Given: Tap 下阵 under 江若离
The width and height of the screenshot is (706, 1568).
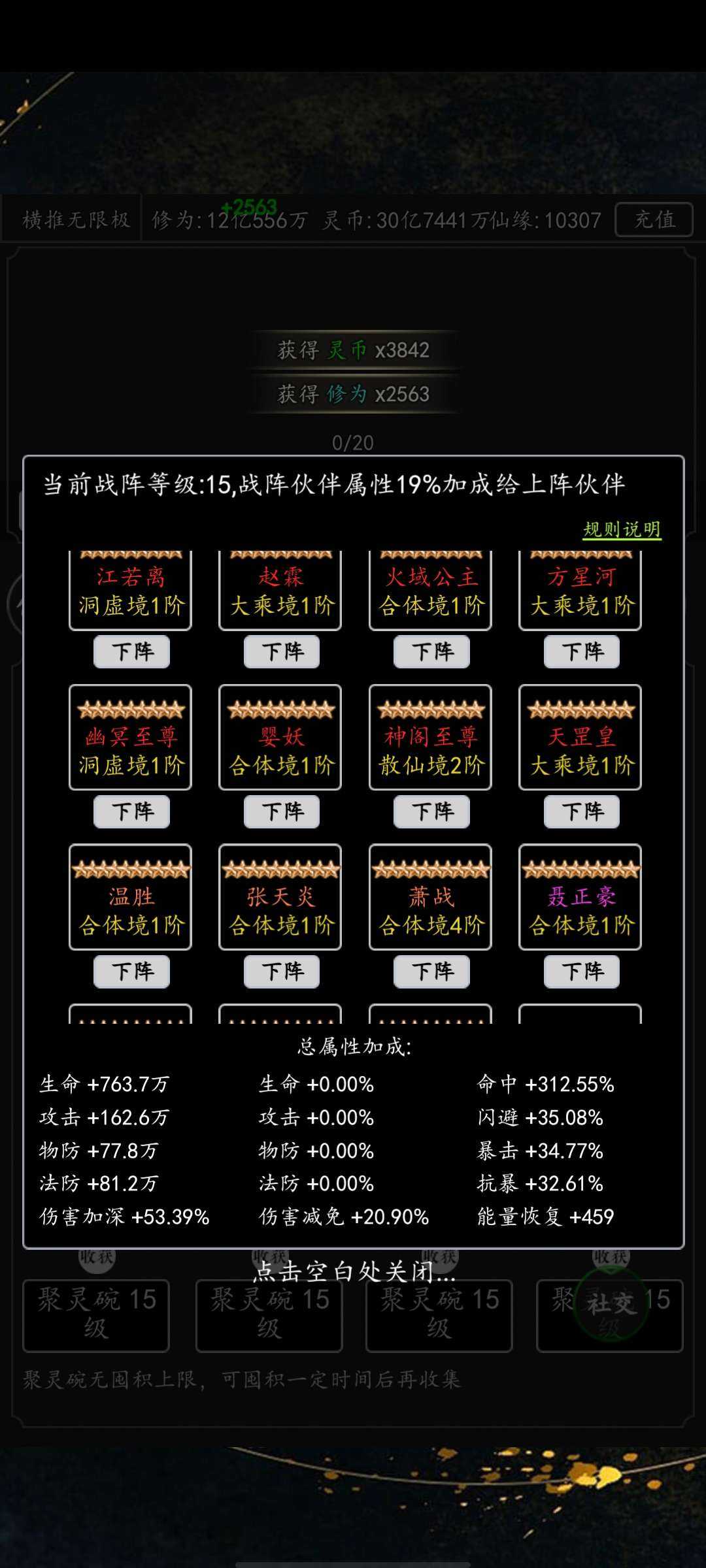Looking at the screenshot, I should [x=131, y=651].
